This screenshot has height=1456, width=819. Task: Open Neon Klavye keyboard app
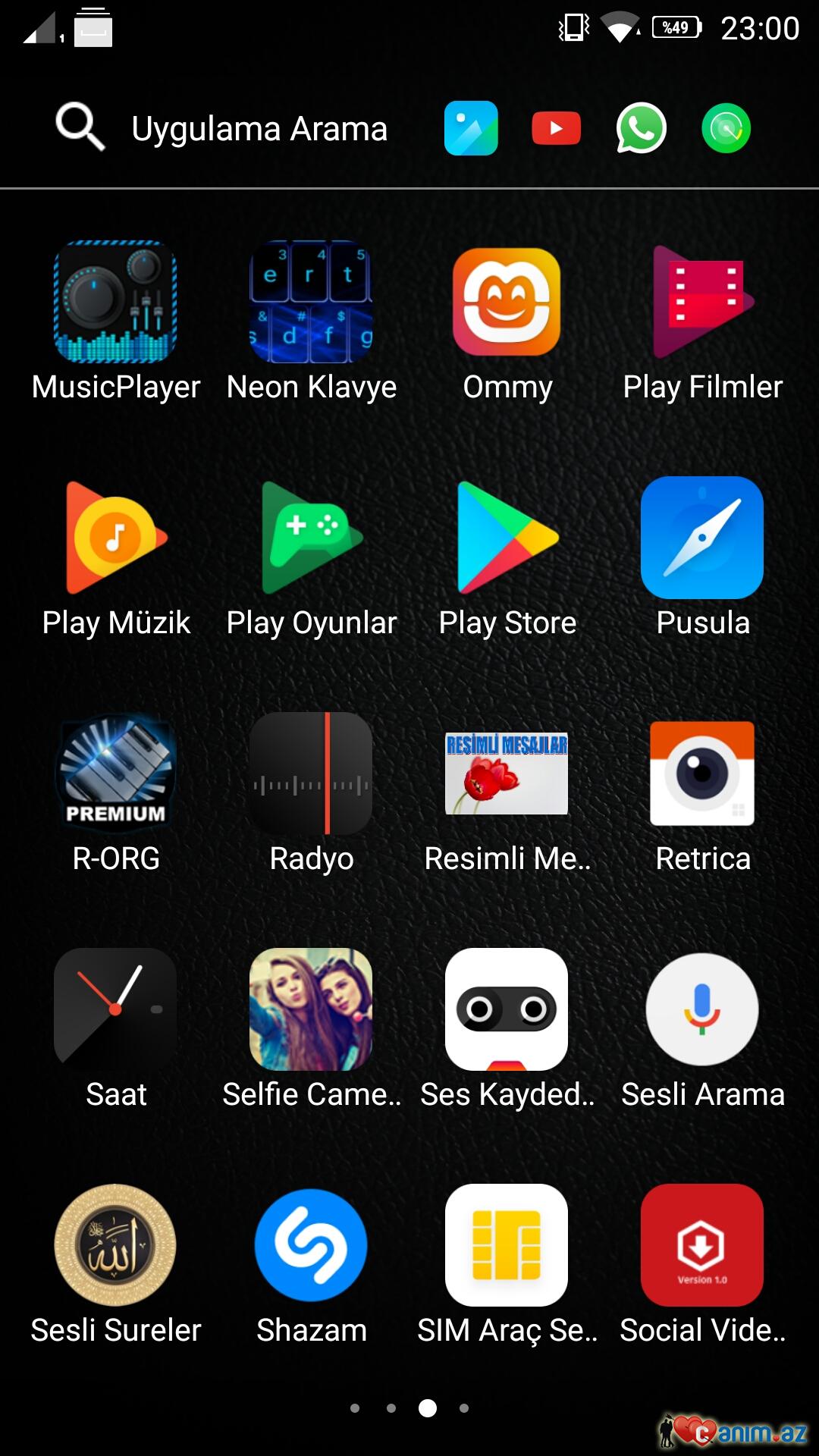(x=311, y=302)
